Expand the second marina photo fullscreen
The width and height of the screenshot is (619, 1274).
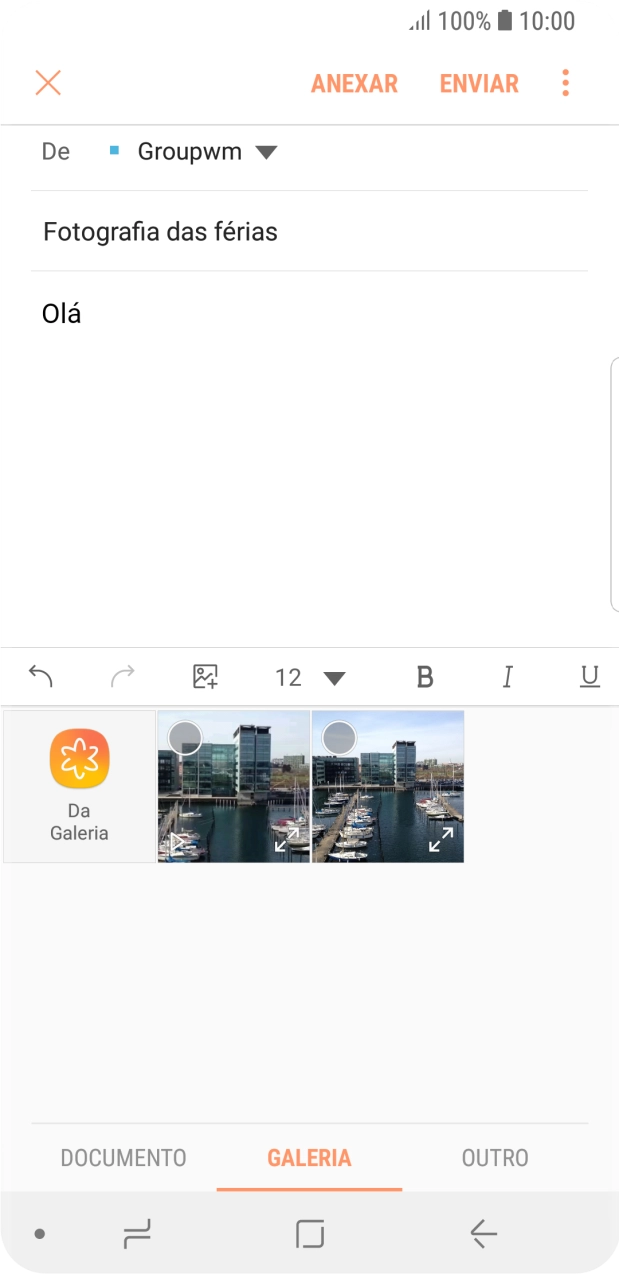[440, 840]
